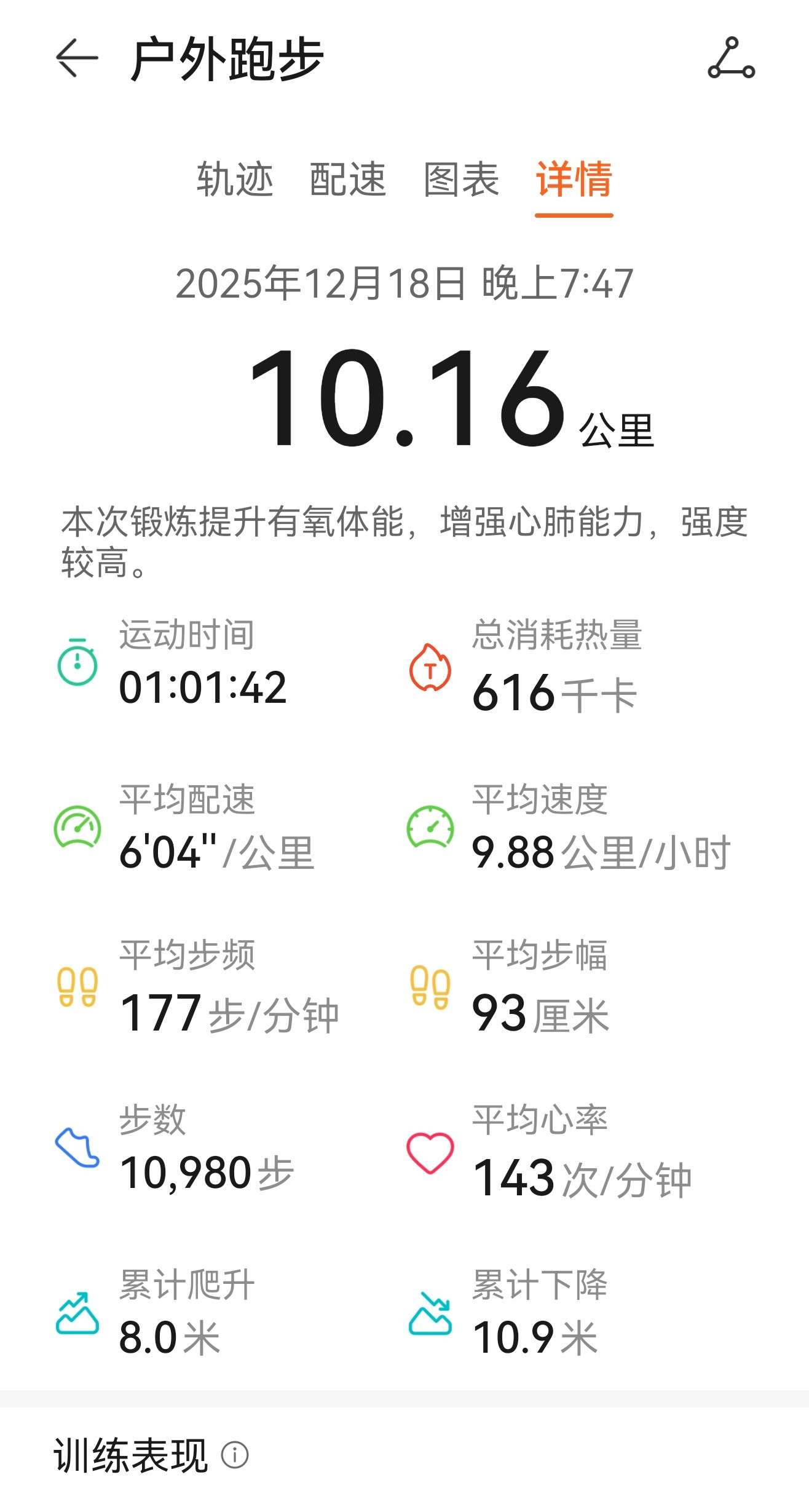Open the 配速 tab

click(348, 180)
